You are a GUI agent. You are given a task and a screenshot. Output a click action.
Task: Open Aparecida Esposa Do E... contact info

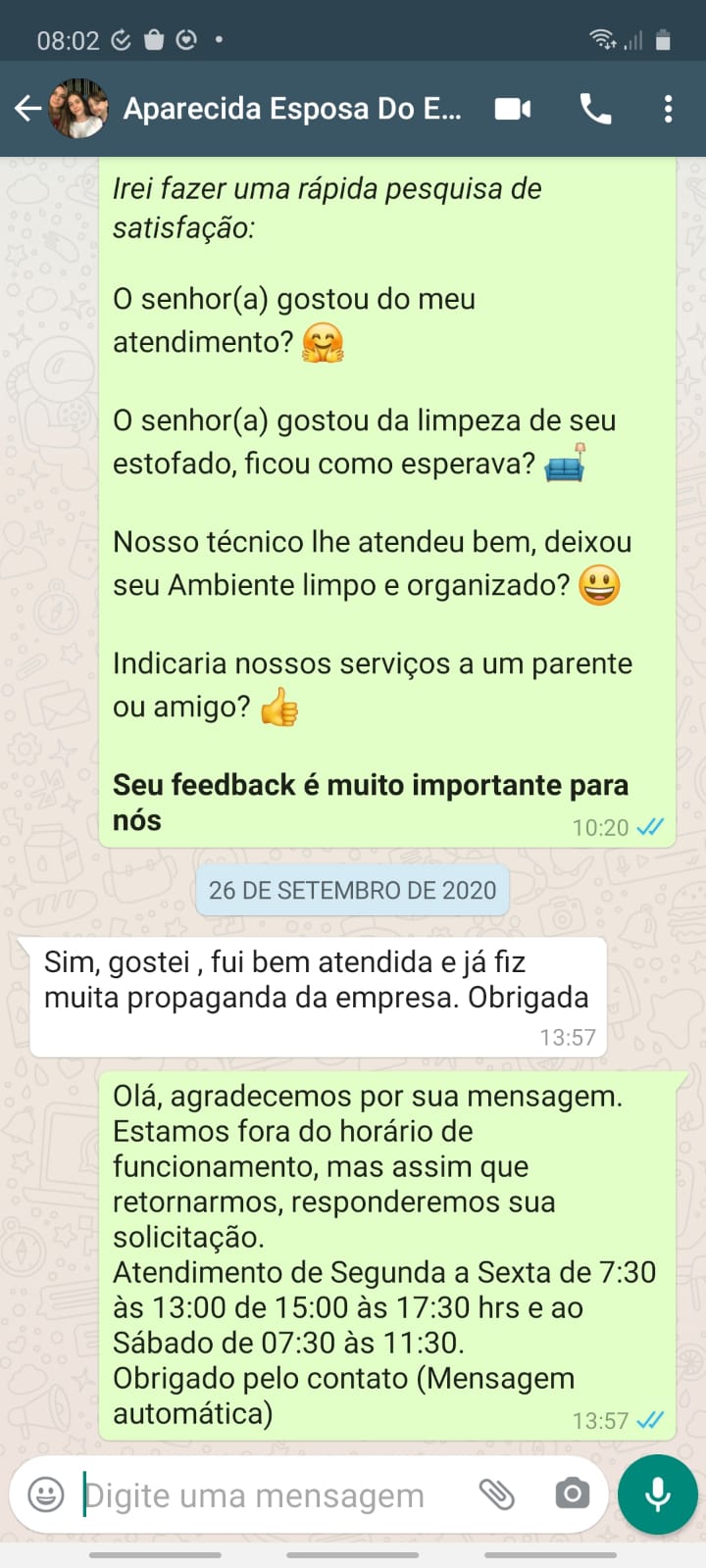pyautogui.click(x=291, y=109)
